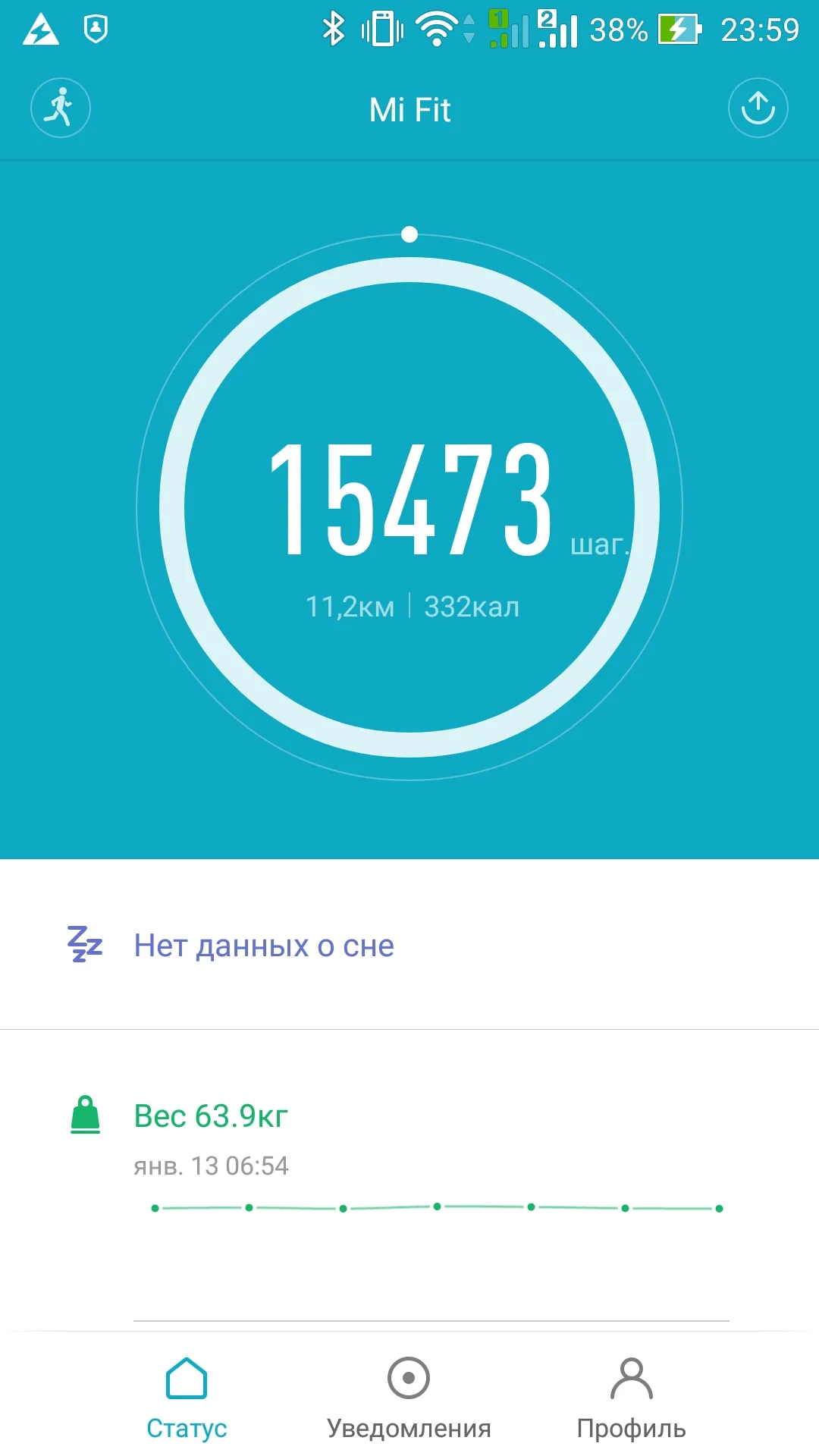Select the running activity icon top left
This screenshot has height=1456, width=819.
pyautogui.click(x=60, y=108)
